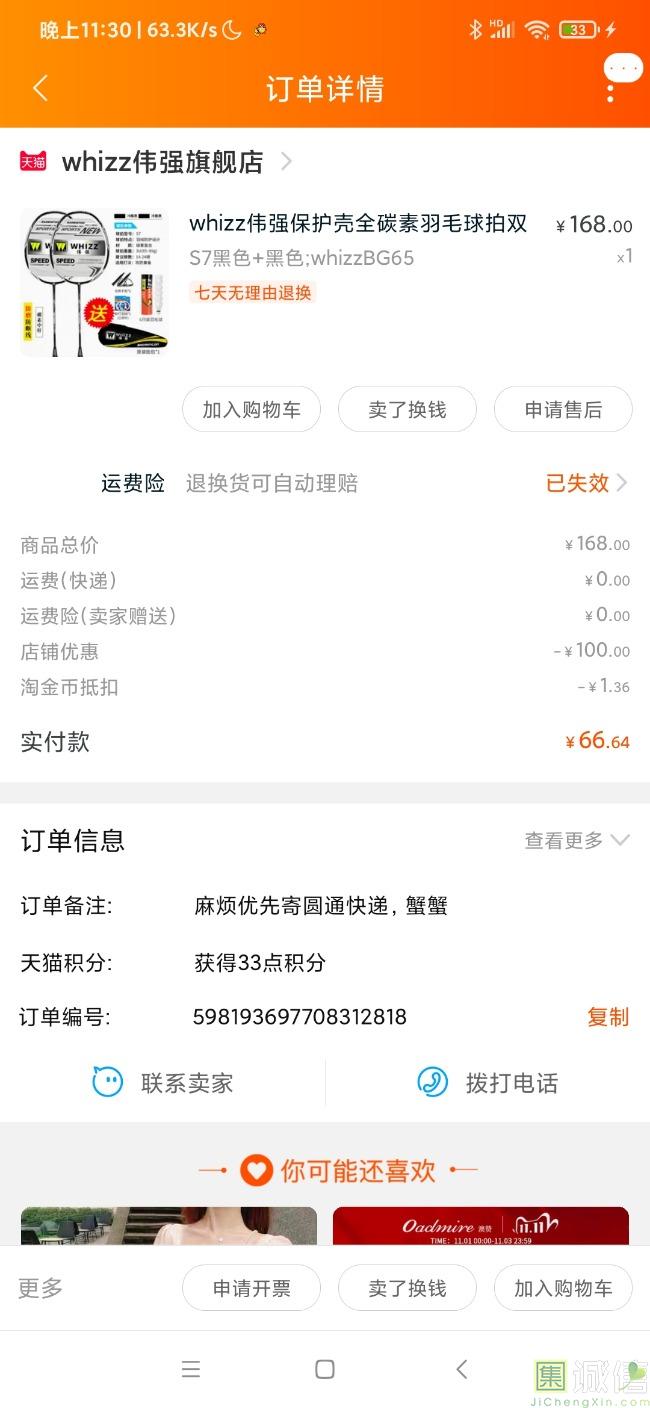Open the whizz badminton racket product

pos(357,223)
